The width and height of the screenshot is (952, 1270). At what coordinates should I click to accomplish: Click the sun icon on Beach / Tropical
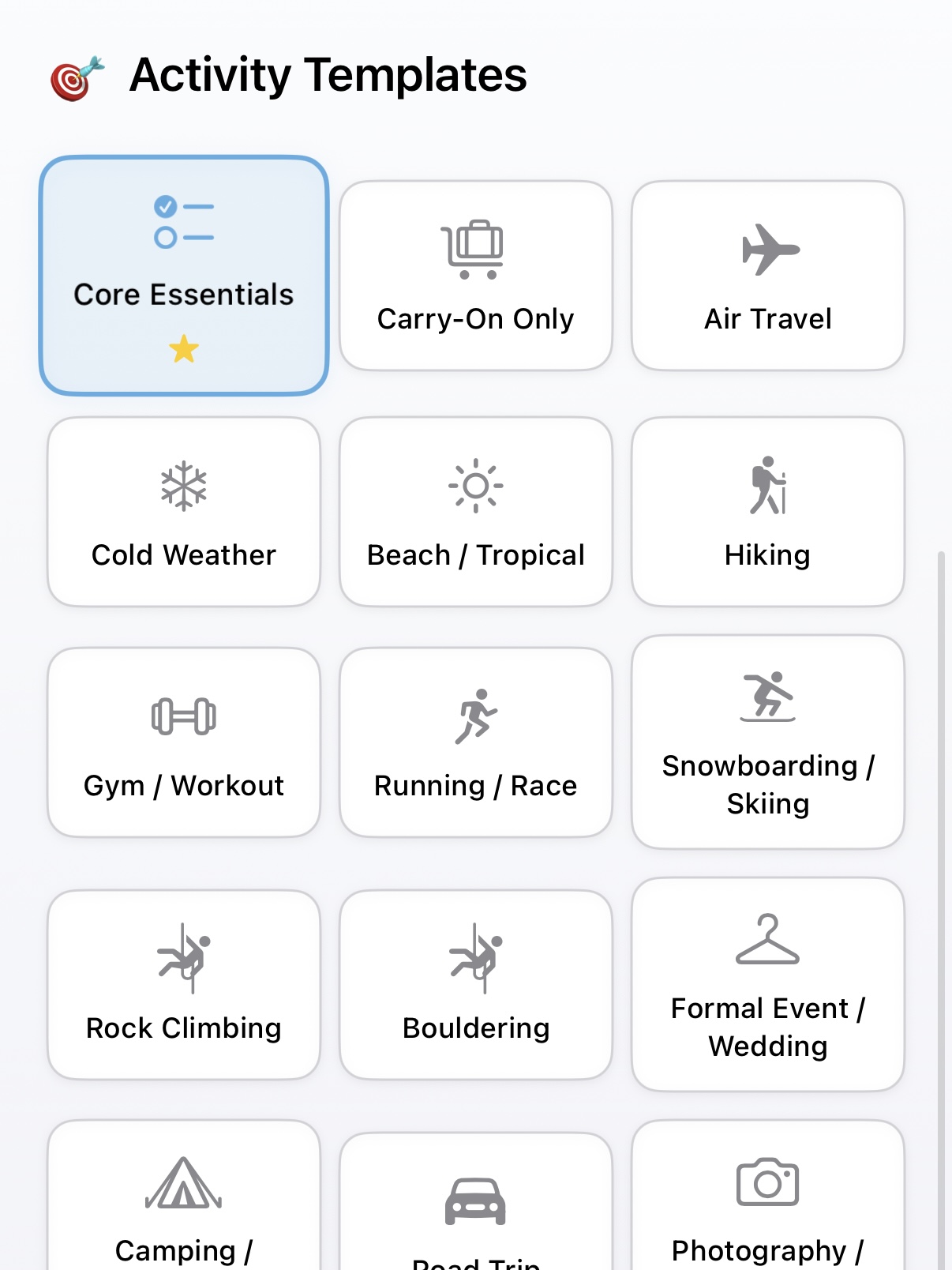(x=474, y=486)
